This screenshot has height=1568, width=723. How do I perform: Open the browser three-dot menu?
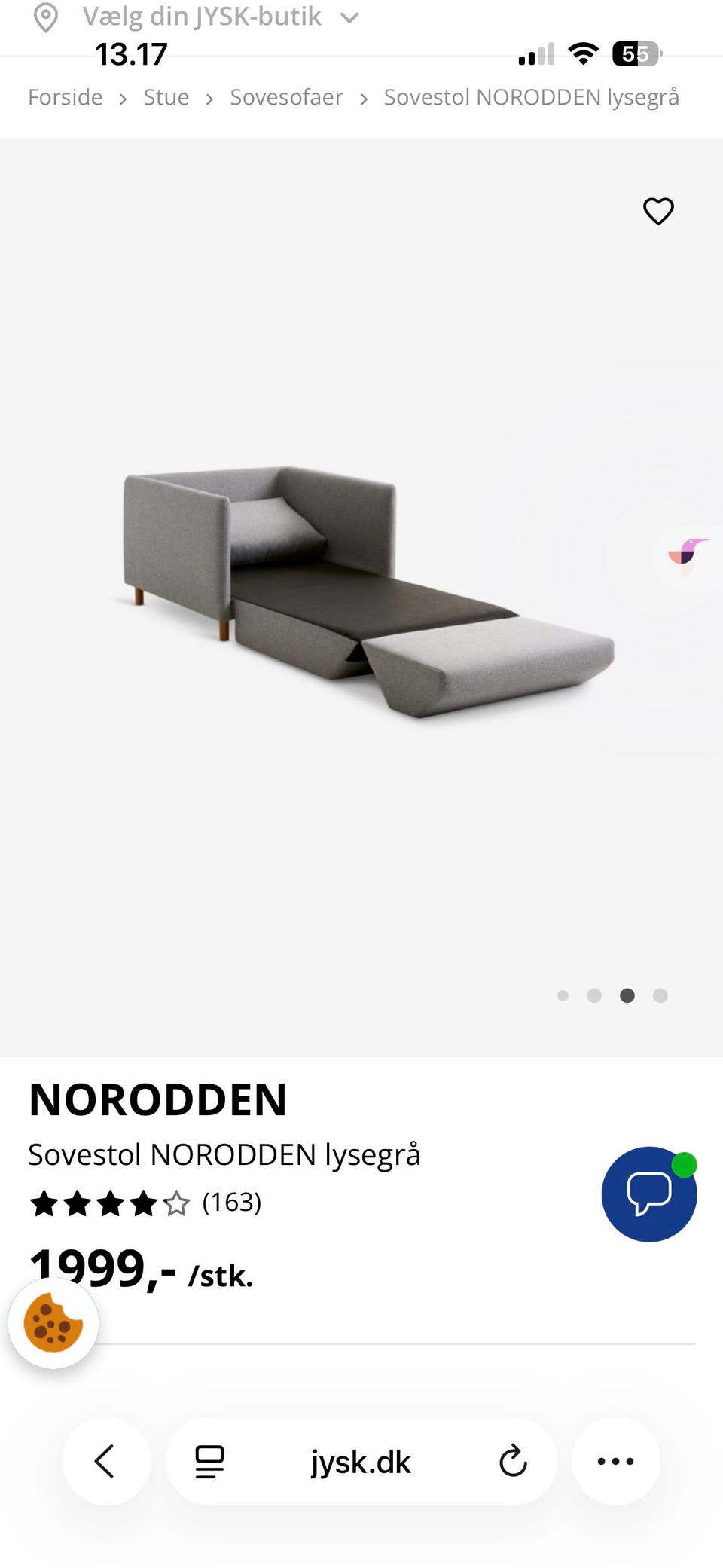tap(617, 1461)
